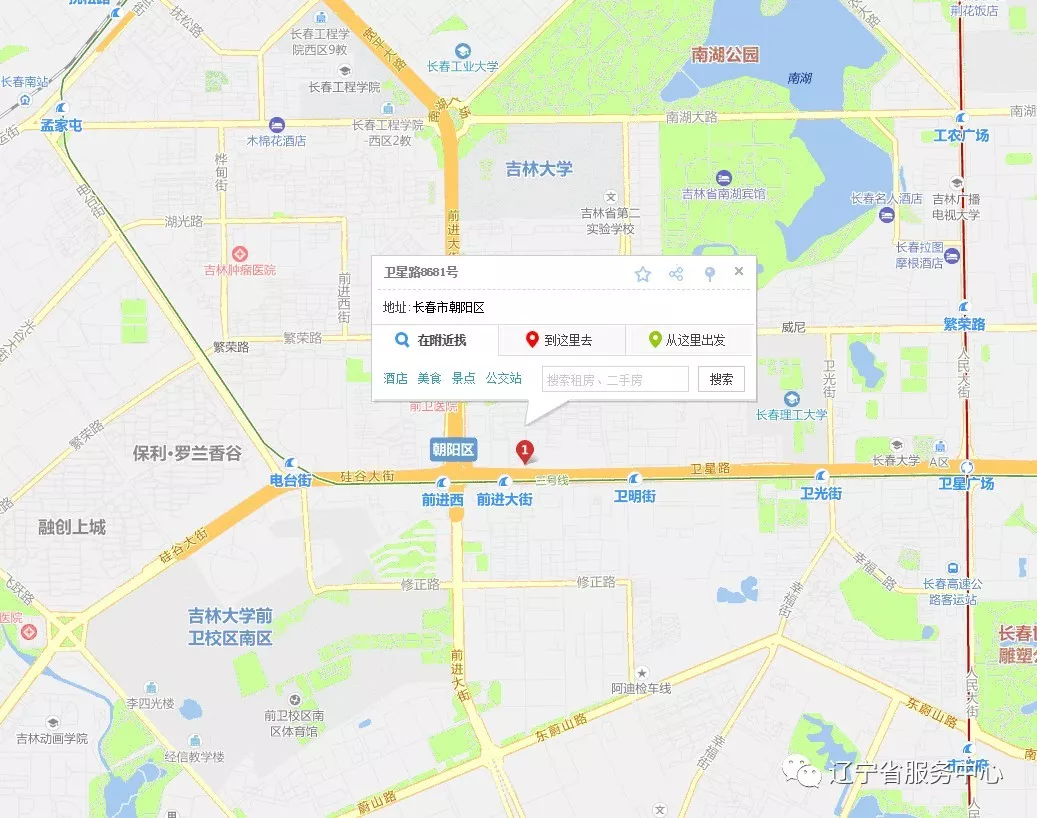Screen dimensions: 1037x818
Task: Select the 卫明街 metro station marker
Action: [x=635, y=479]
